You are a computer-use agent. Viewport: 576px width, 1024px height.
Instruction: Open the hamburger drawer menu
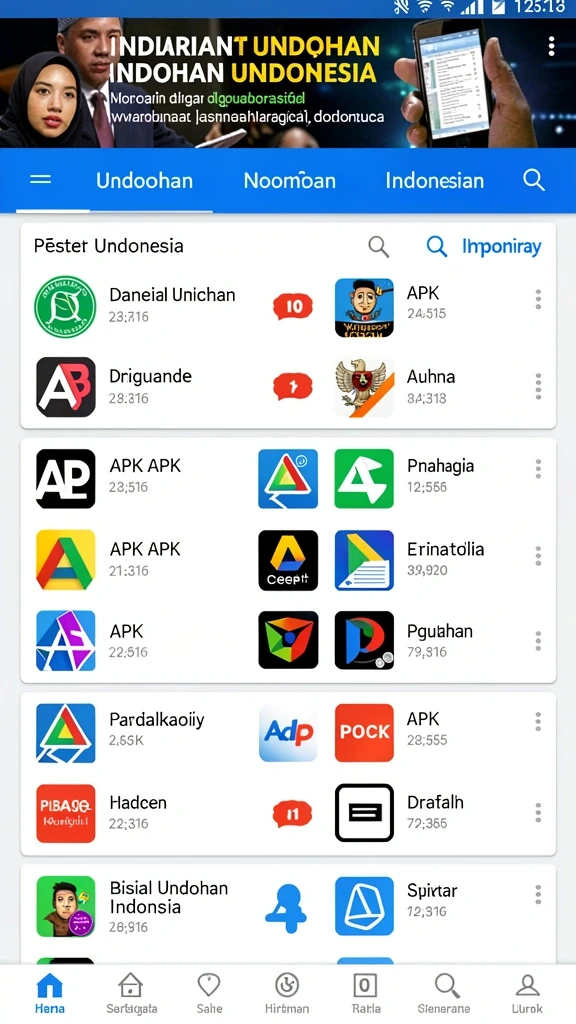(x=40, y=180)
